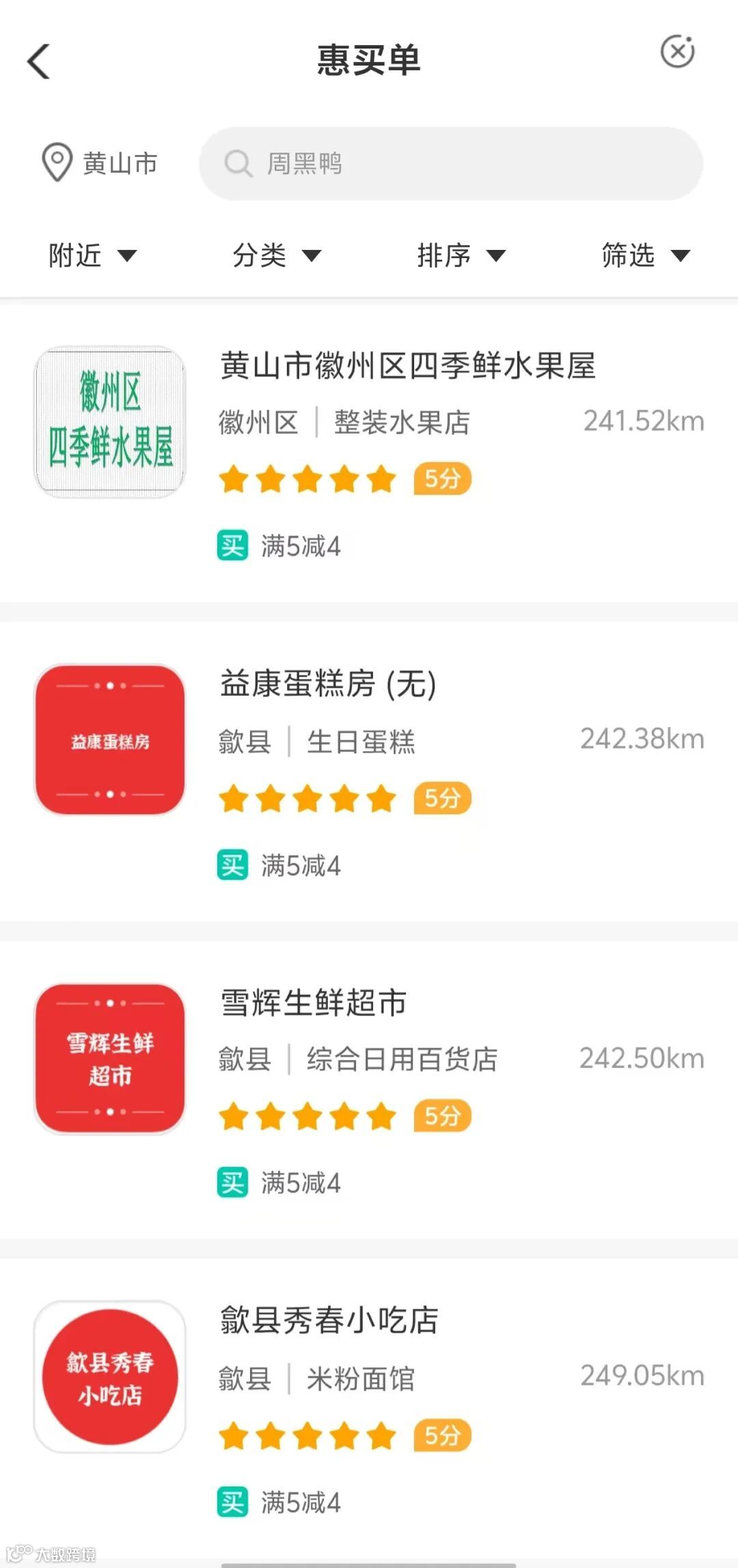Open the 筛选 filter dropdown
This screenshot has width=738, height=1568.
[646, 255]
